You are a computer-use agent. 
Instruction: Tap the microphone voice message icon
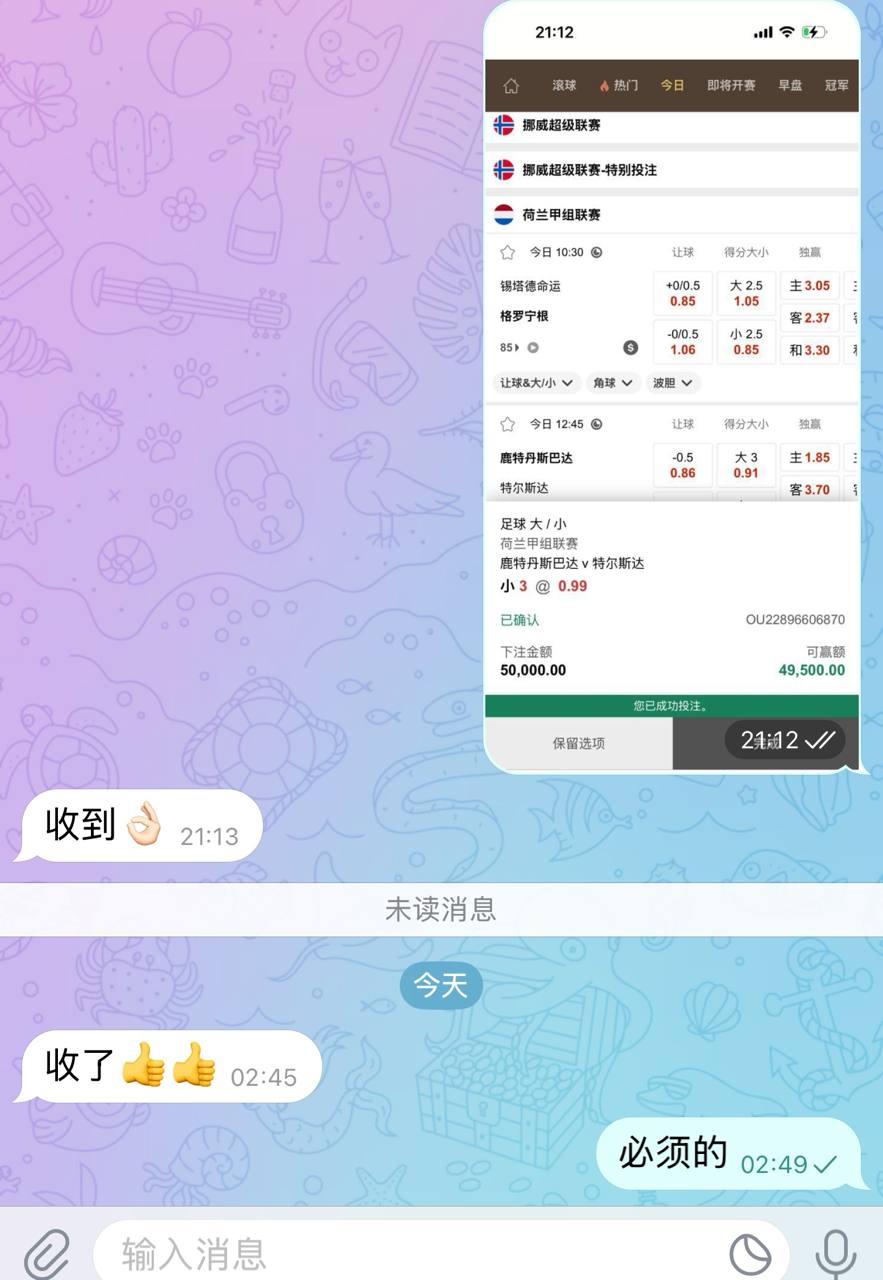[835, 1252]
